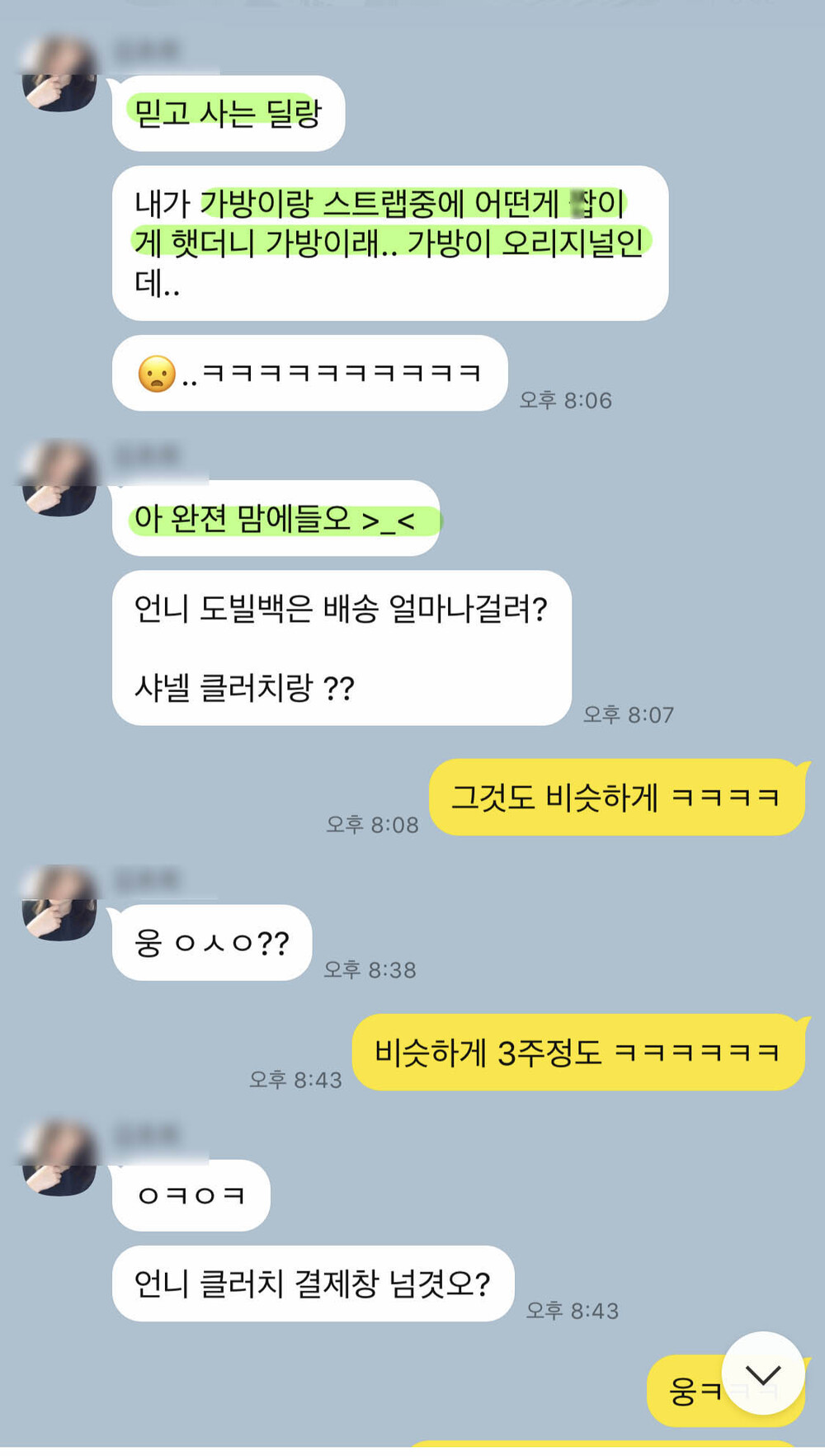Open sender's profile picture beside 'ㅇㅋㅇㅋ'
The image size is (825, 1456).
(x=59, y=1158)
